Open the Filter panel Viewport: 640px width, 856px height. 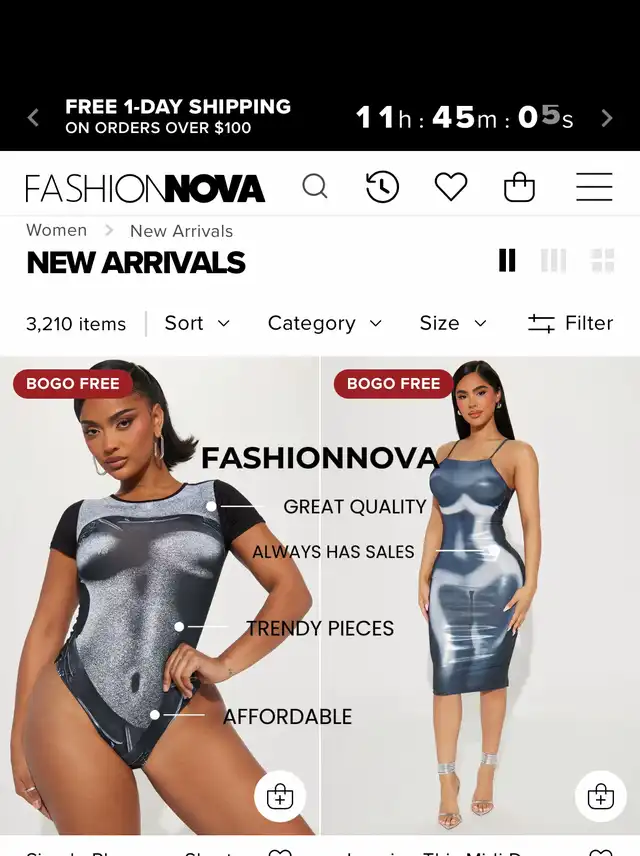(570, 323)
